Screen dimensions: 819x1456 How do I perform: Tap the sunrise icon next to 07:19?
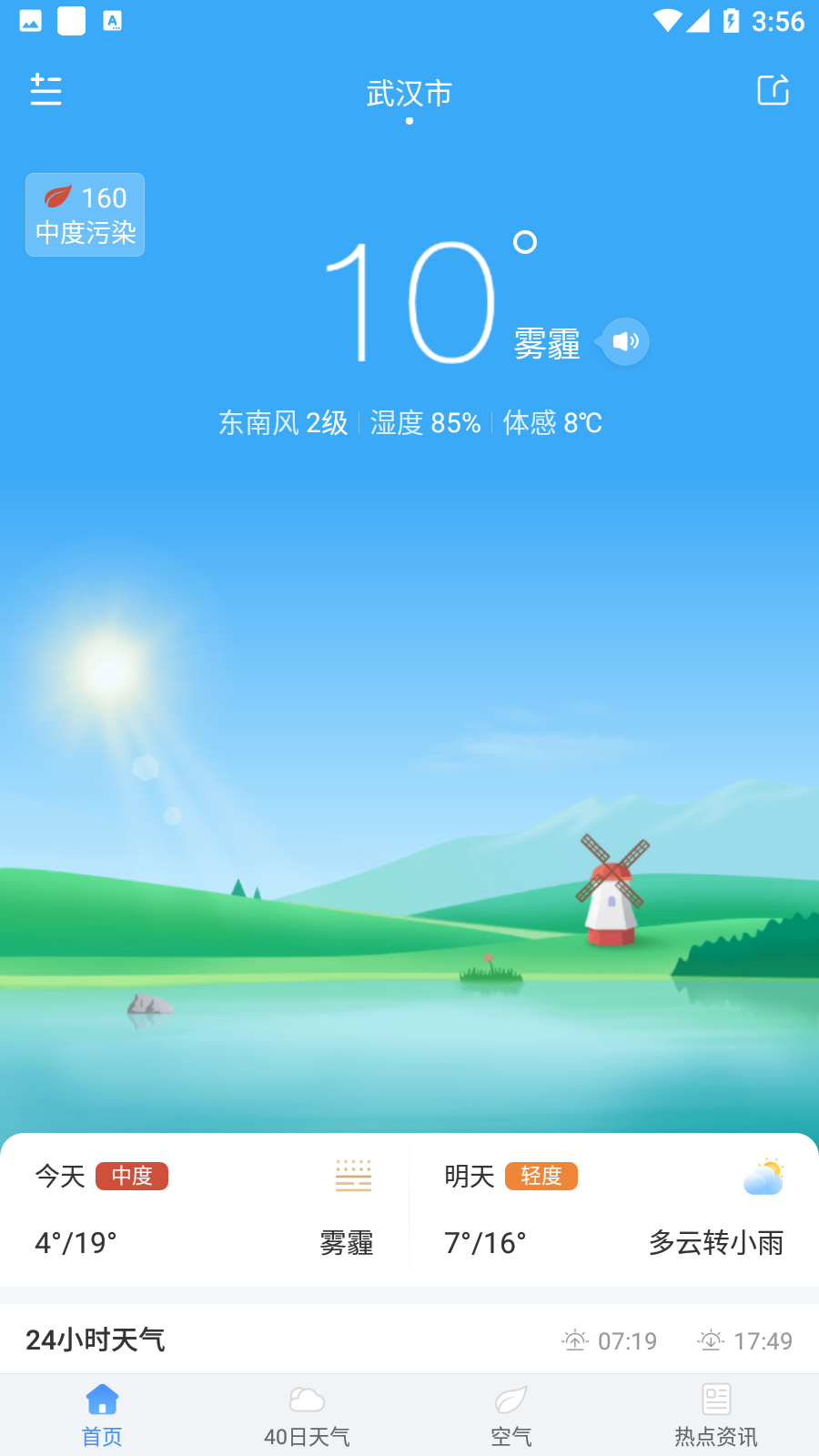(574, 1340)
